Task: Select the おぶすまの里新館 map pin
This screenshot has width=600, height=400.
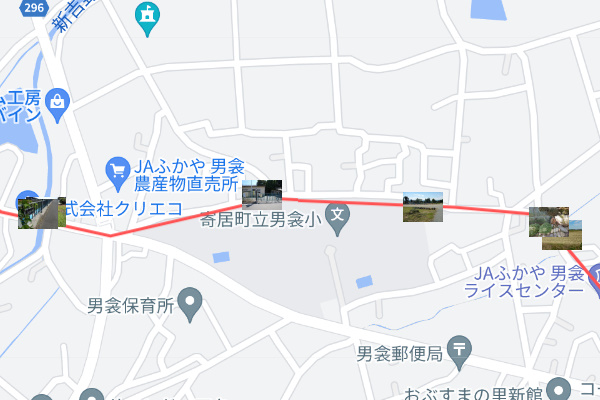Action: [x=560, y=388]
